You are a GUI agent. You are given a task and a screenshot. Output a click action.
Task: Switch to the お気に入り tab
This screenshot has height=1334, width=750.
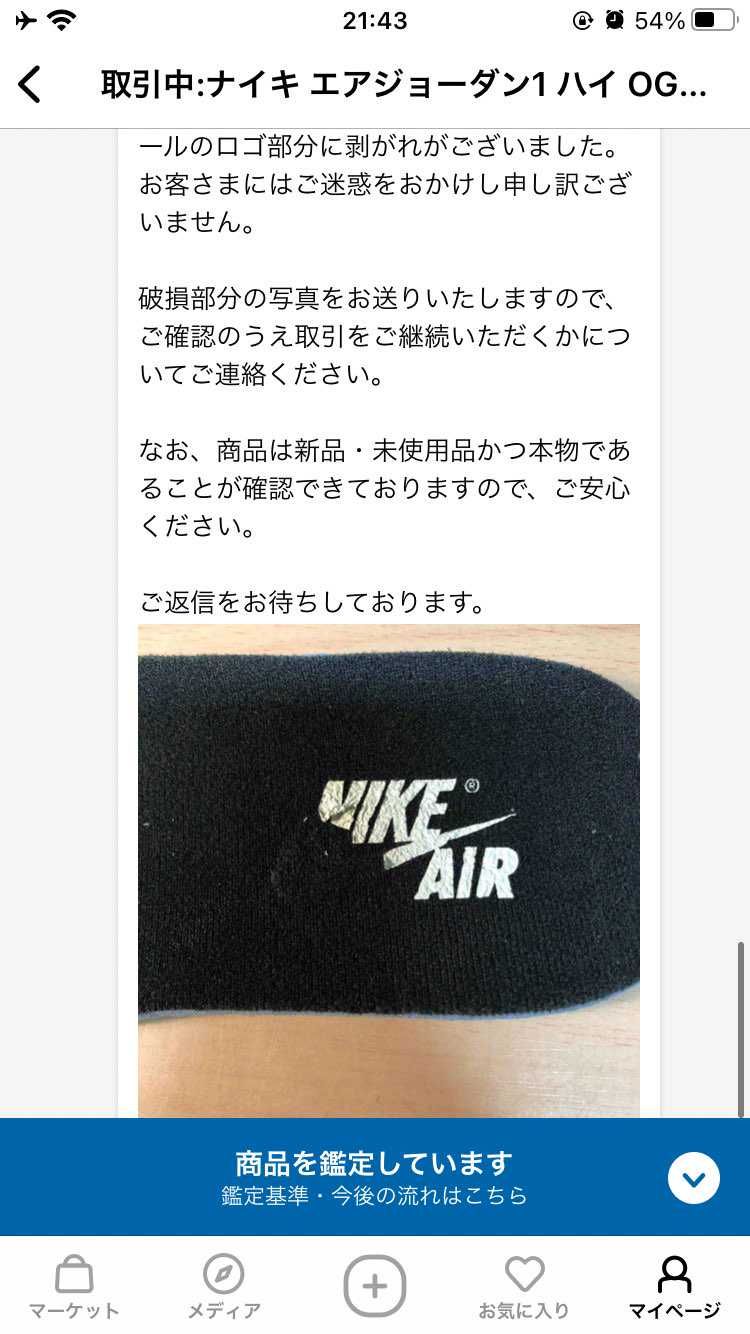pyautogui.click(x=524, y=1288)
